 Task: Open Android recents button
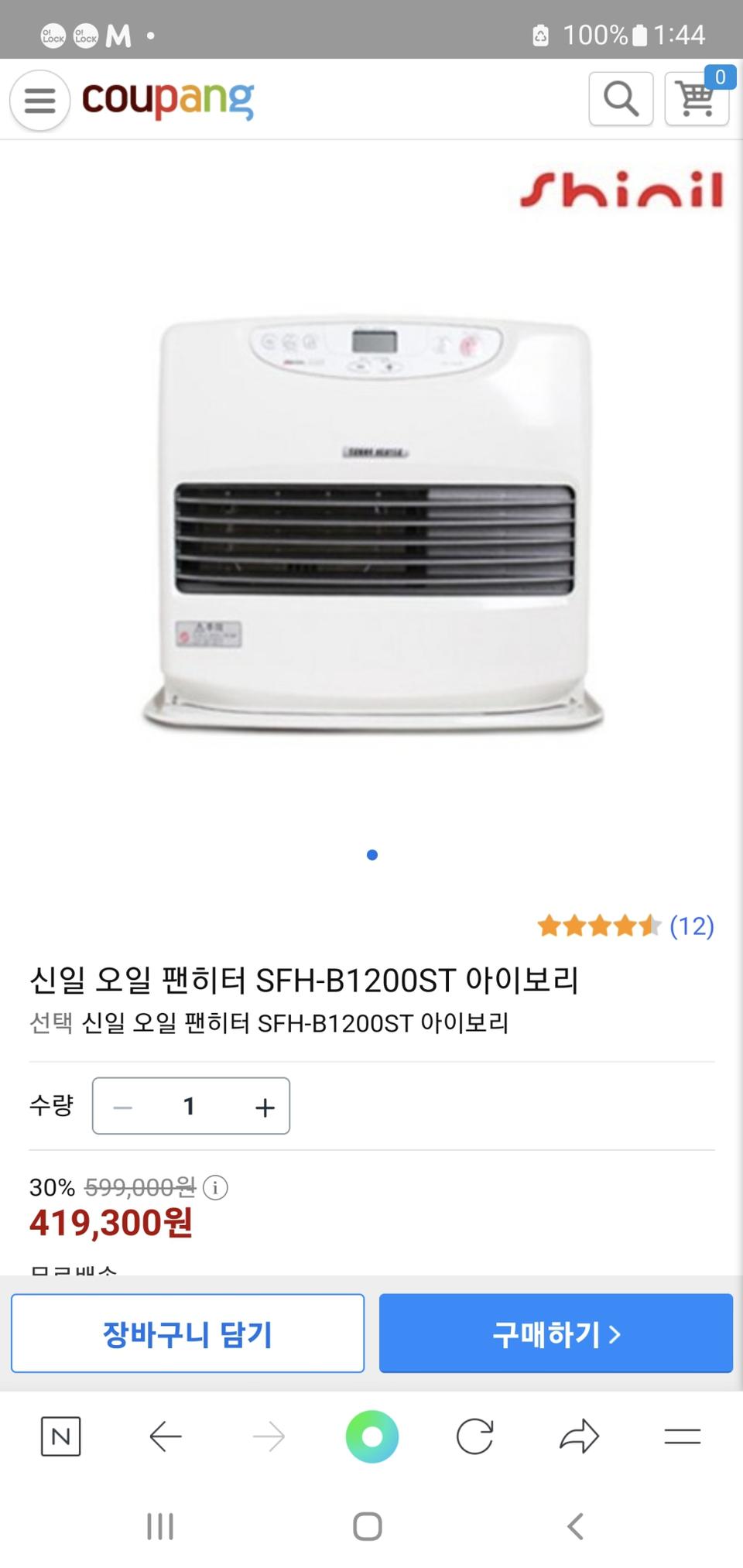coord(159,1527)
